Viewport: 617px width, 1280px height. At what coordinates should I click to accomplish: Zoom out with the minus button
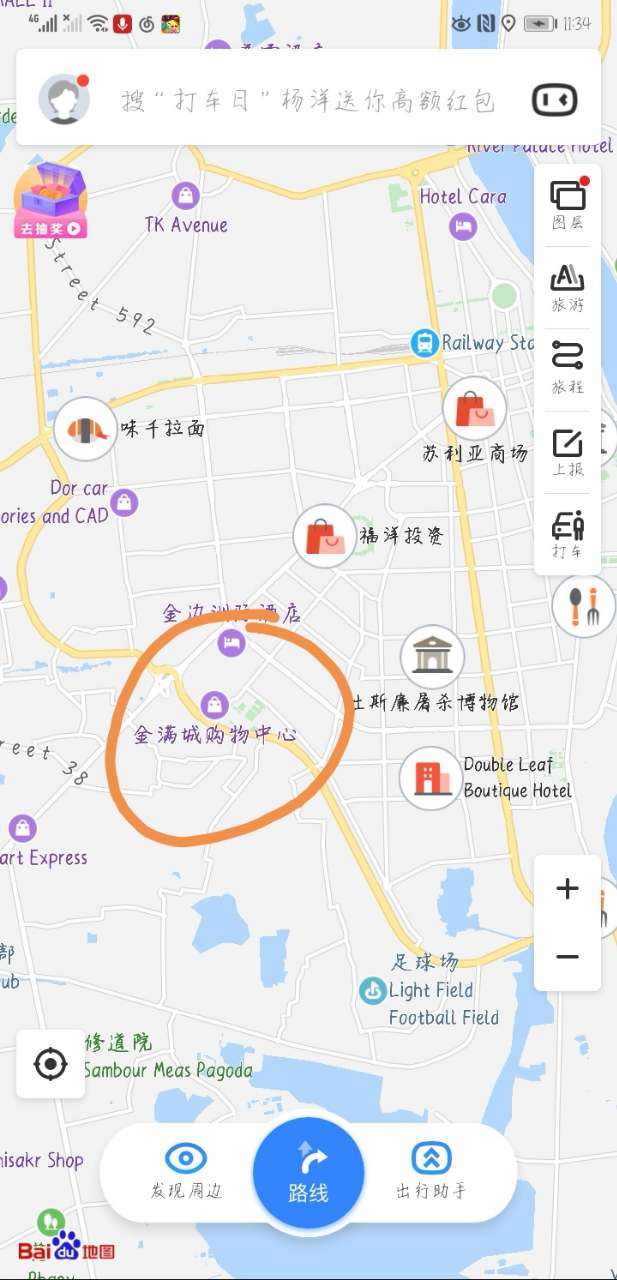click(567, 956)
